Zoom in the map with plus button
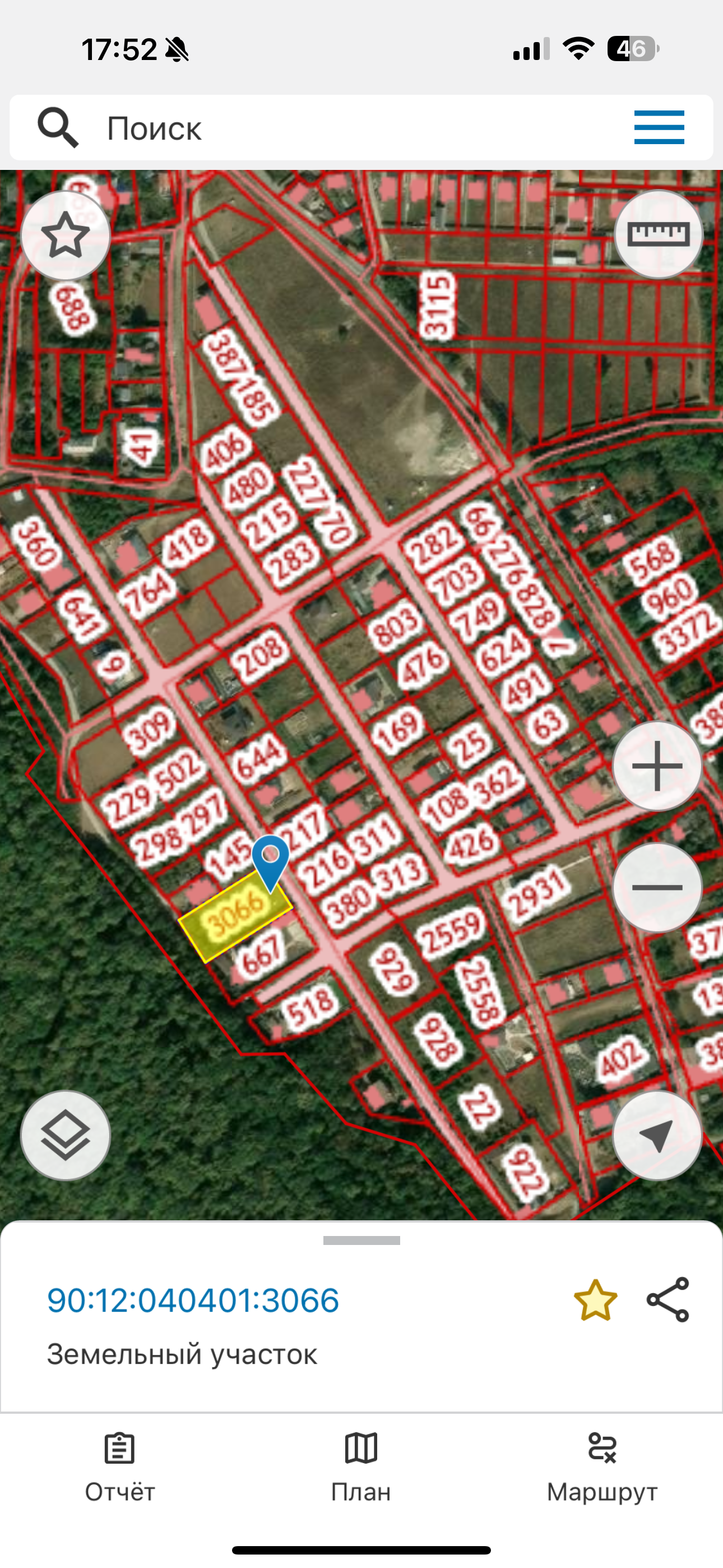723x1568 pixels. click(657, 767)
